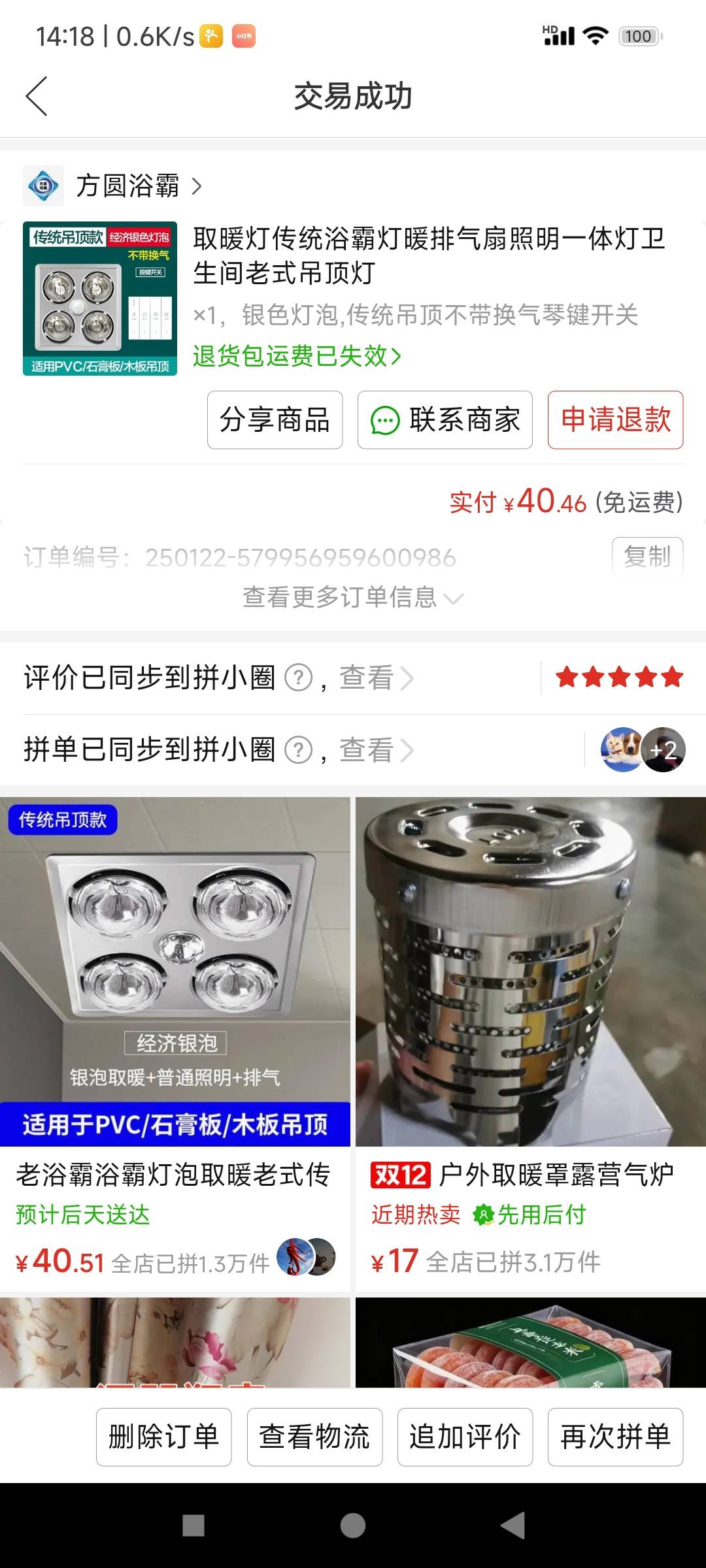Expand 查看更多订单信息
This screenshot has height=1568, width=706.
[353, 597]
